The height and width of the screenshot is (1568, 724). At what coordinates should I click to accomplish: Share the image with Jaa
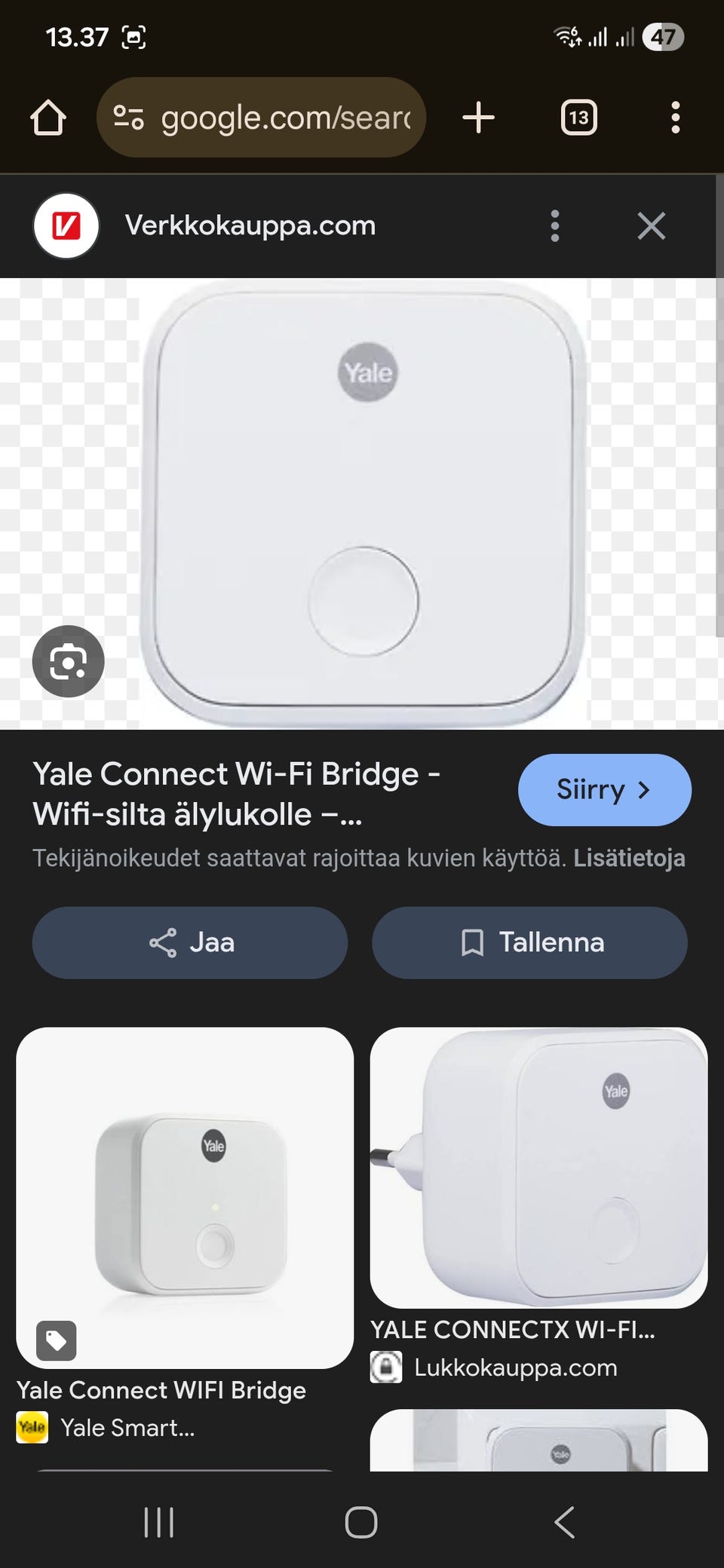pyautogui.click(x=190, y=942)
